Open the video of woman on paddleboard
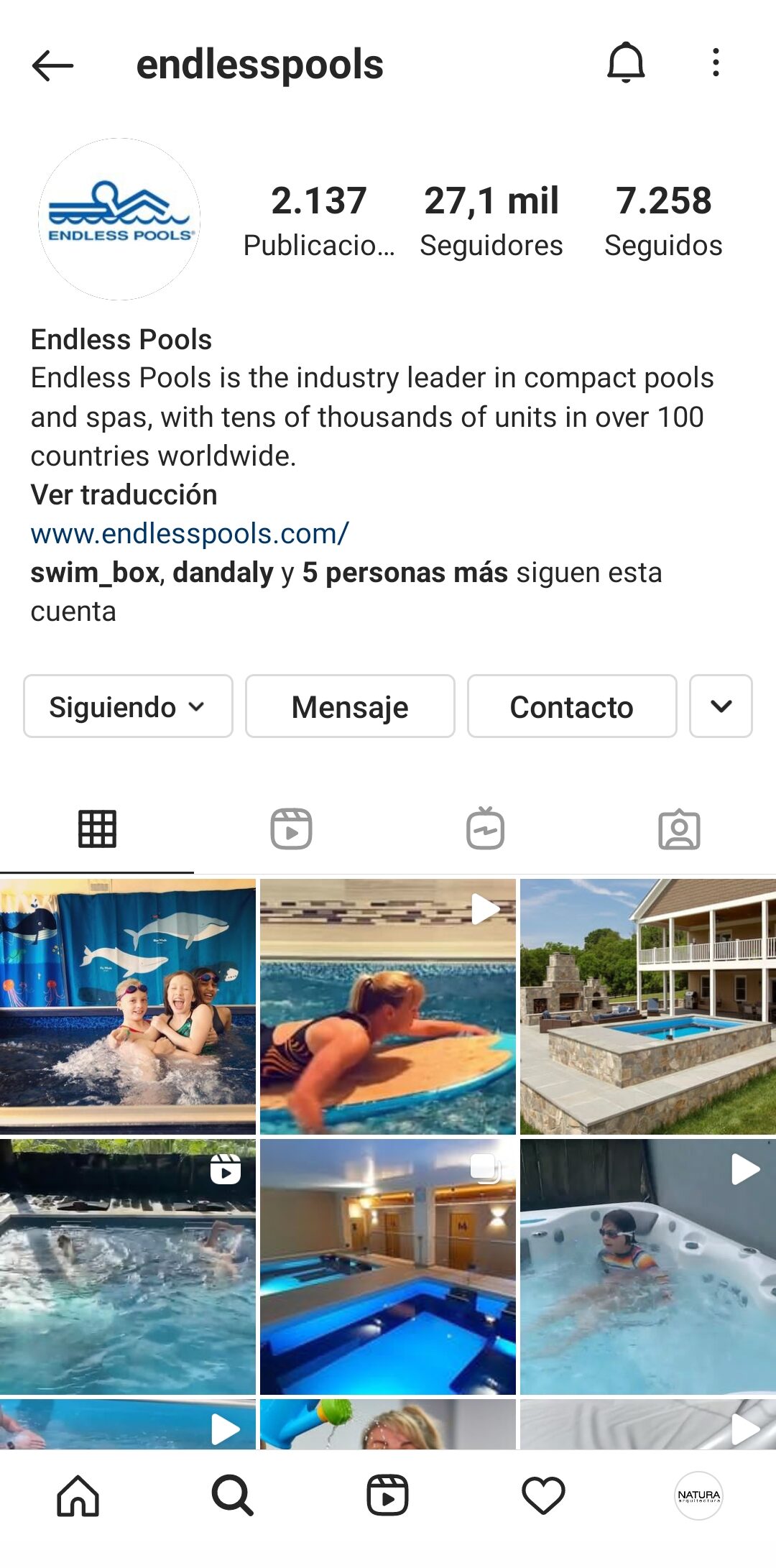776x1568 pixels. 388,1006
